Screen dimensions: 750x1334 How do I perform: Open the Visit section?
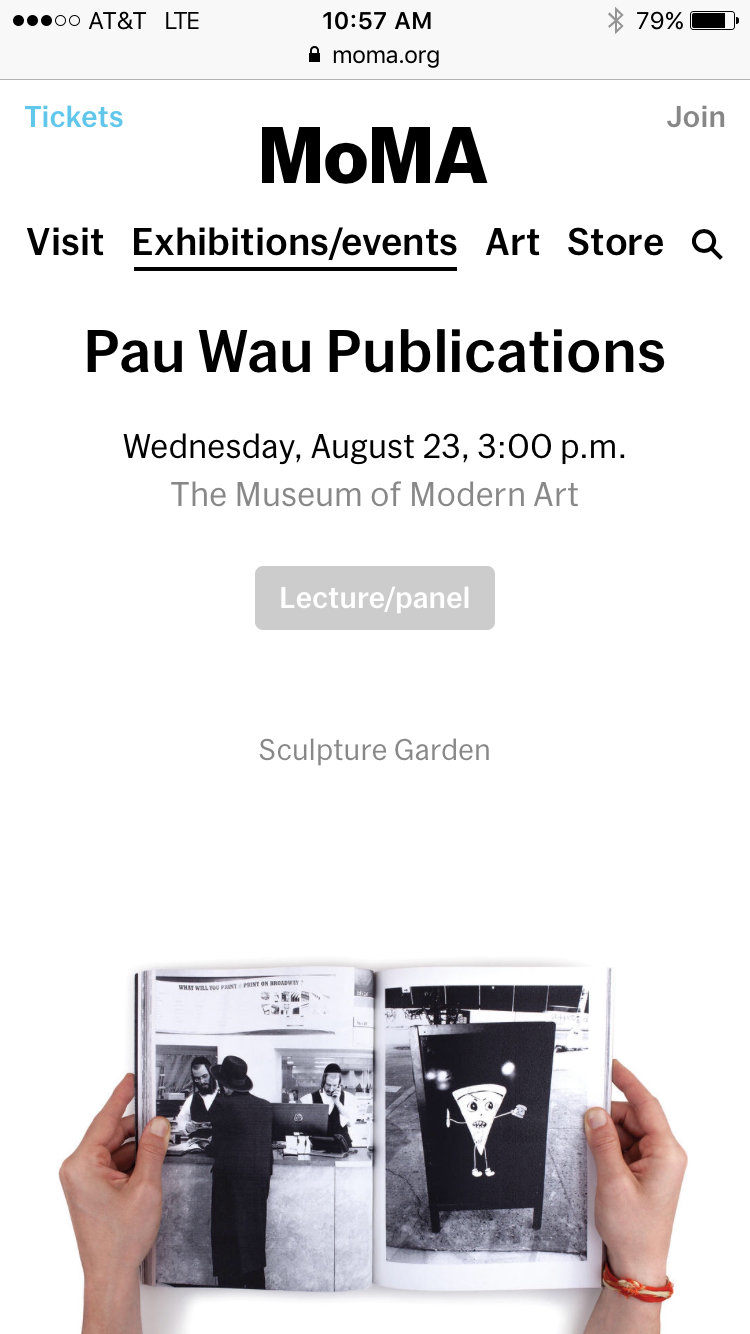tap(65, 242)
